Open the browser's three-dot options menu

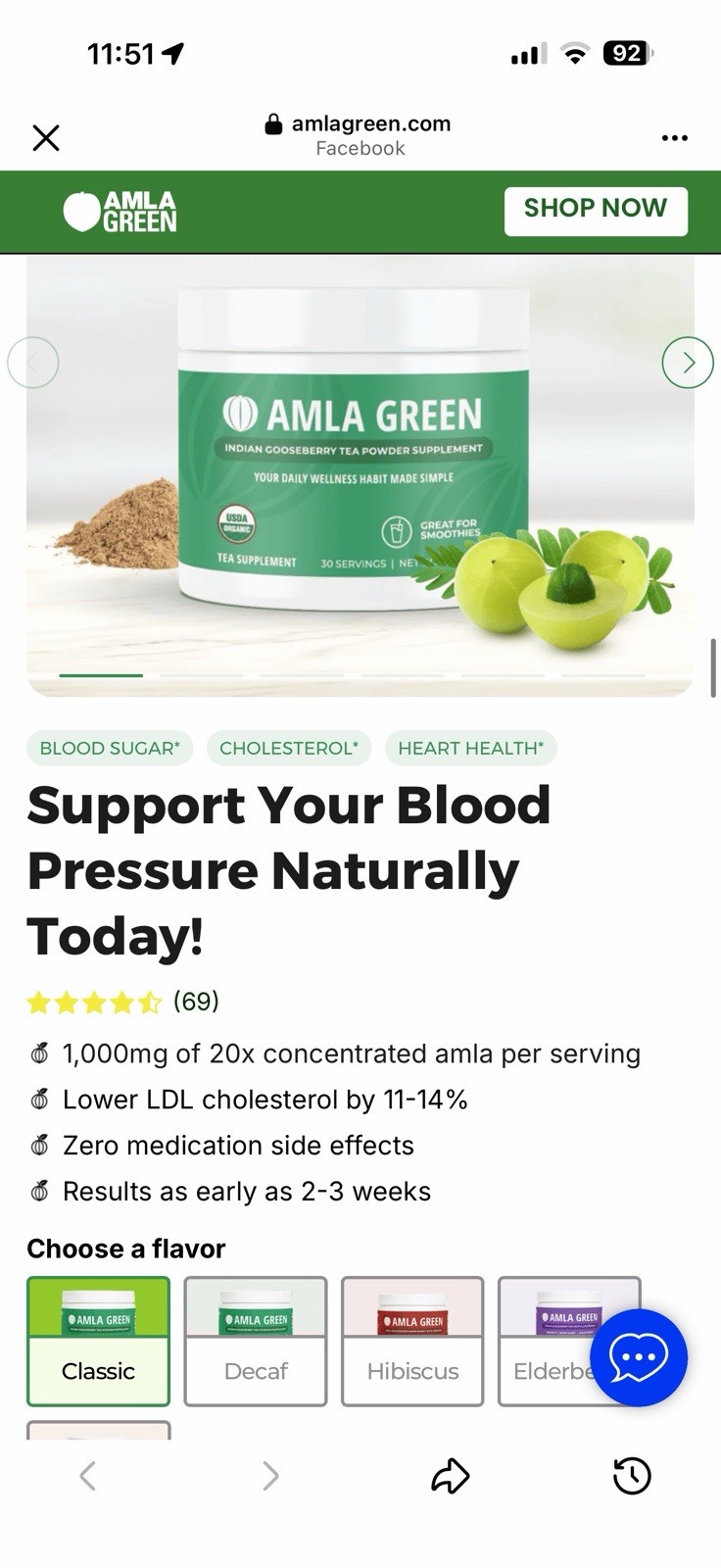(x=674, y=138)
